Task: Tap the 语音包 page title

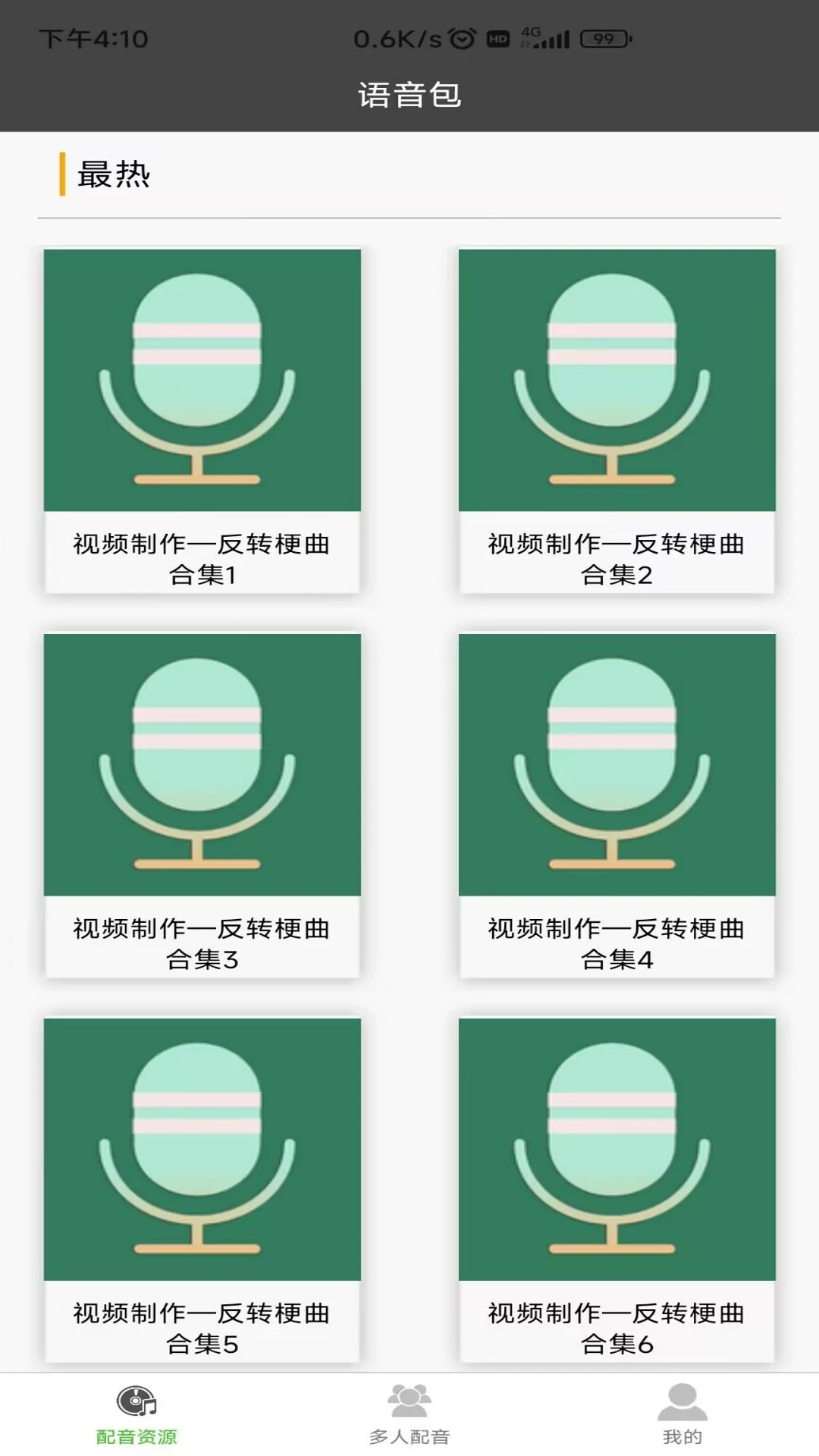Action: point(409,93)
